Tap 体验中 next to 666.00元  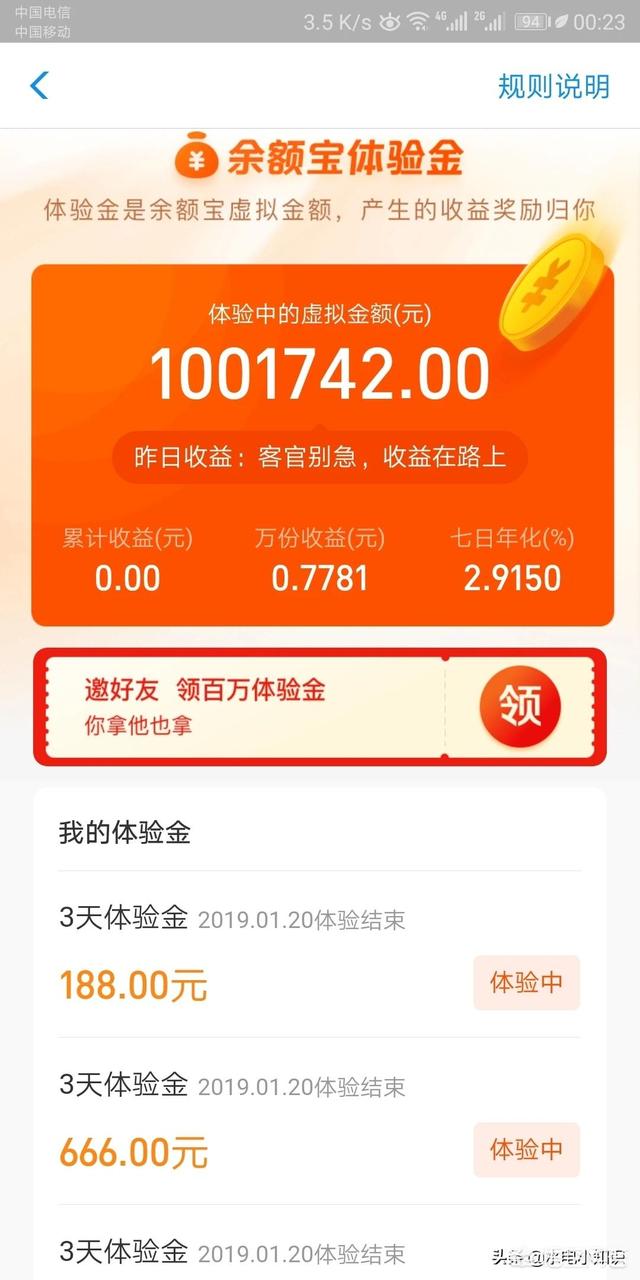click(x=526, y=1150)
